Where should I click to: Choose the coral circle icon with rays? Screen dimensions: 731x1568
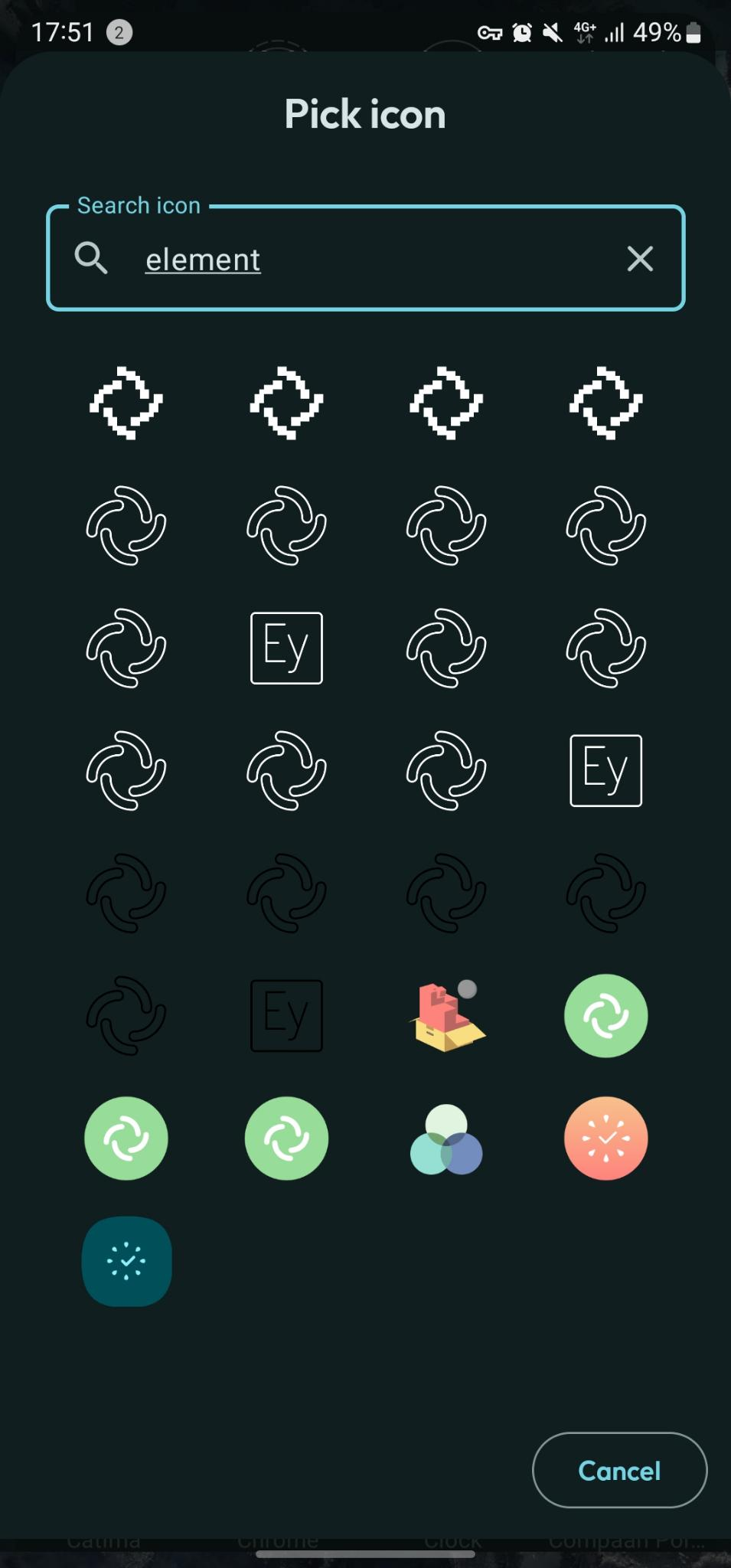605,1138
